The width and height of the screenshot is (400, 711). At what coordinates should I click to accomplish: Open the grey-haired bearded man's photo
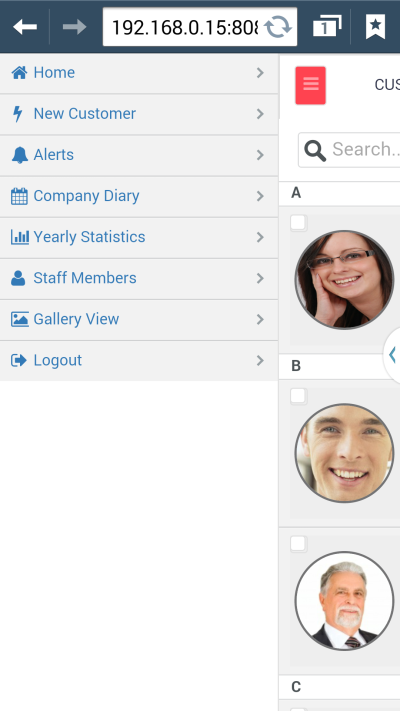[344, 601]
